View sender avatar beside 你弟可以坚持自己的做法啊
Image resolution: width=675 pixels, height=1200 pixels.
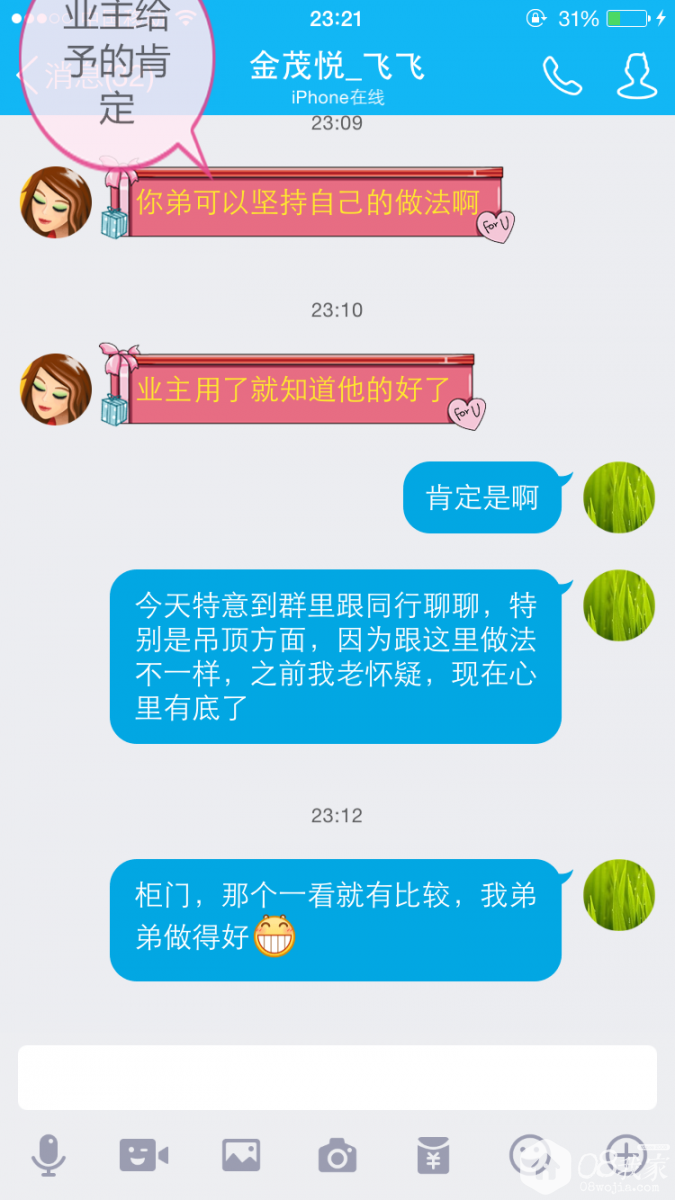click(x=56, y=202)
